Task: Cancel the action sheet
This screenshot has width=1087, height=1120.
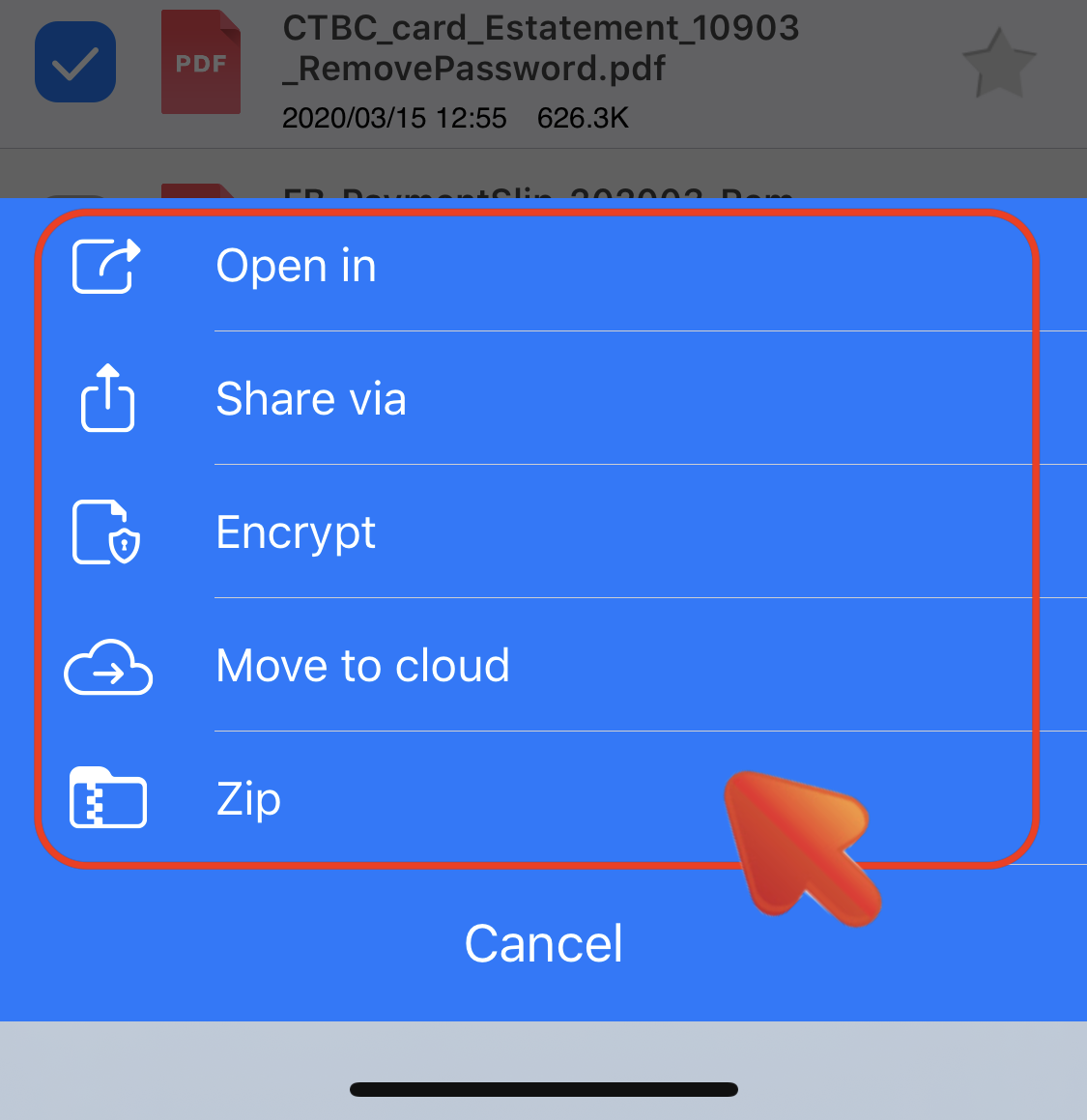Action: [543, 943]
